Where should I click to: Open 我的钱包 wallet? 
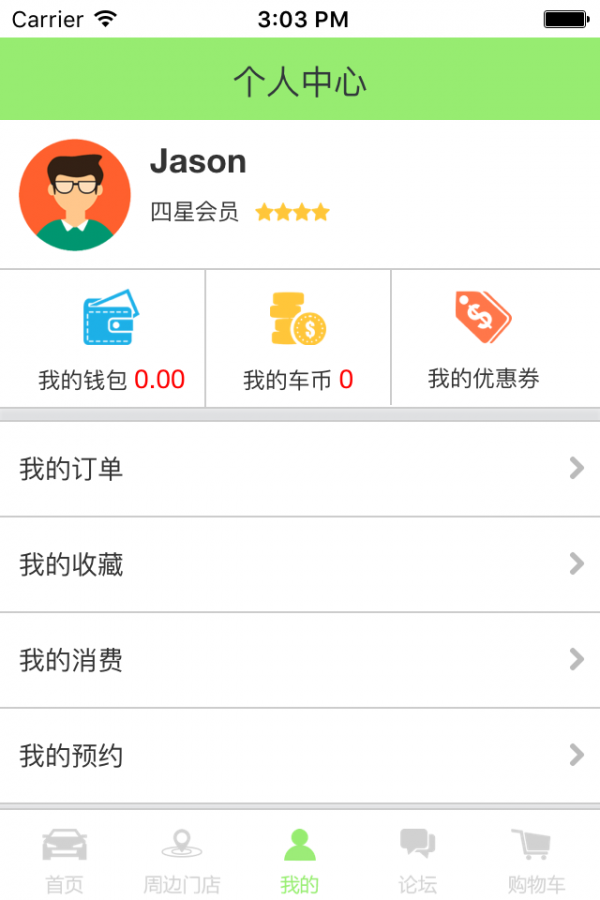coord(103,338)
